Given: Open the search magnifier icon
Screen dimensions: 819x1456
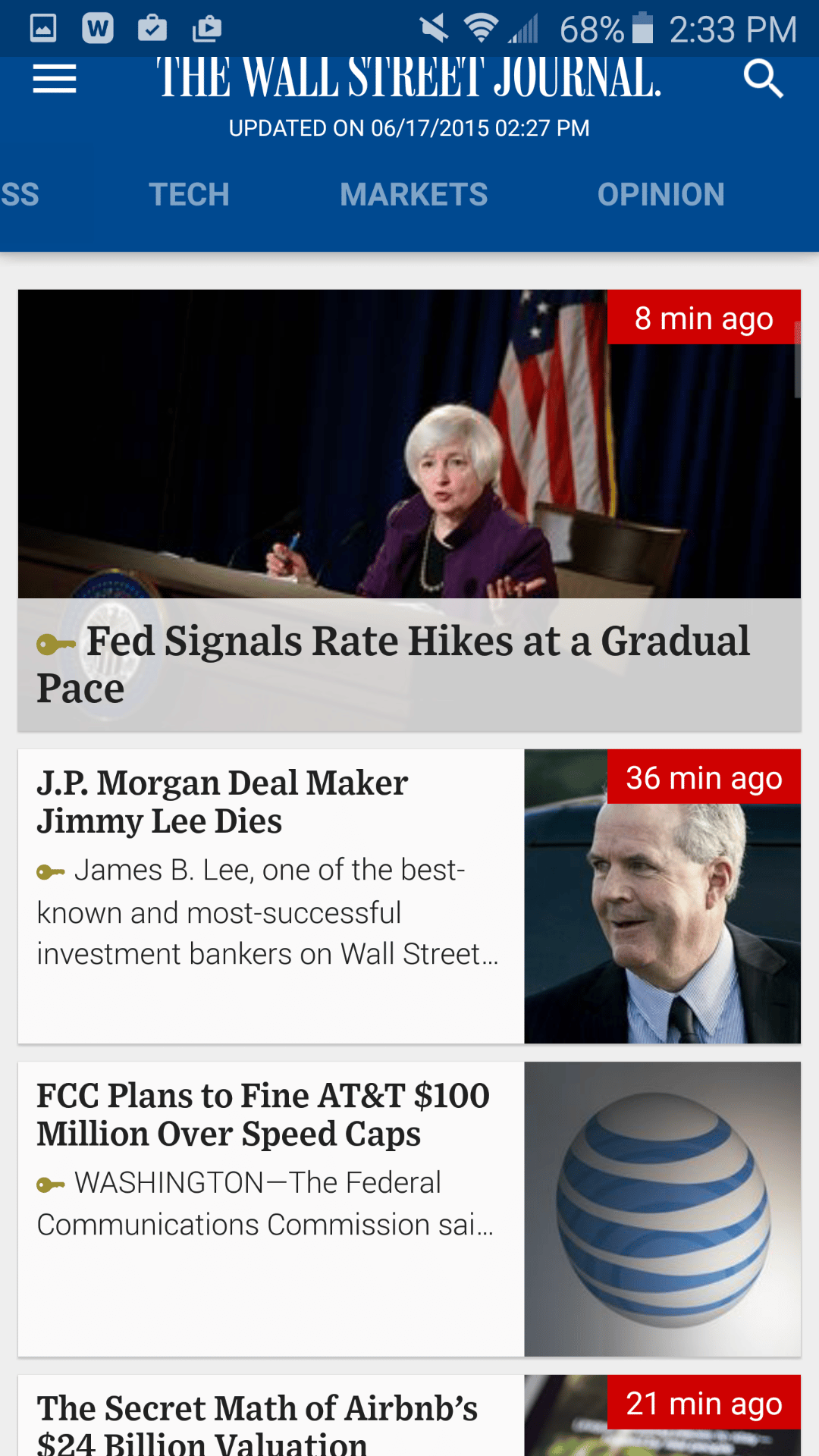Looking at the screenshot, I should pos(763,79).
